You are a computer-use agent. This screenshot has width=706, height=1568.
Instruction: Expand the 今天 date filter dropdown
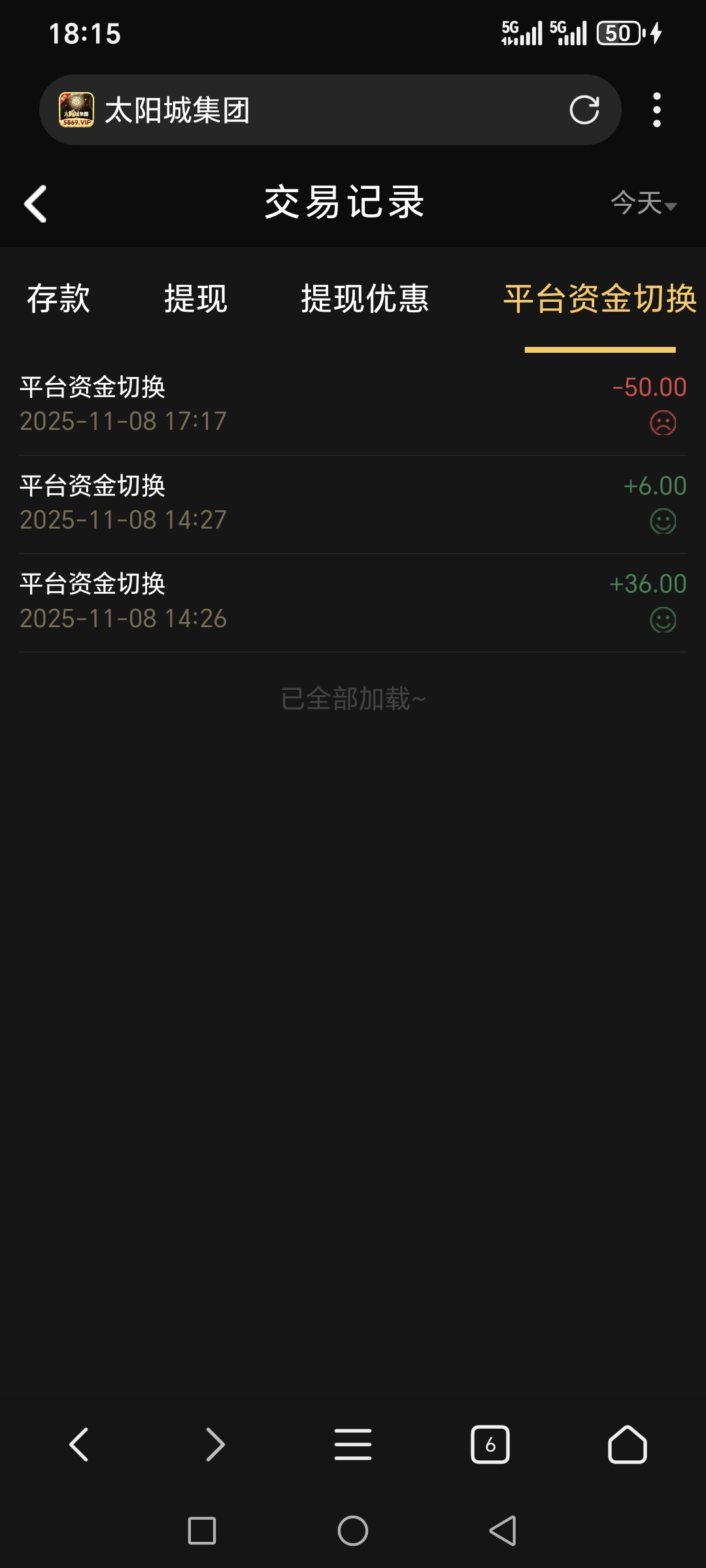coord(643,203)
